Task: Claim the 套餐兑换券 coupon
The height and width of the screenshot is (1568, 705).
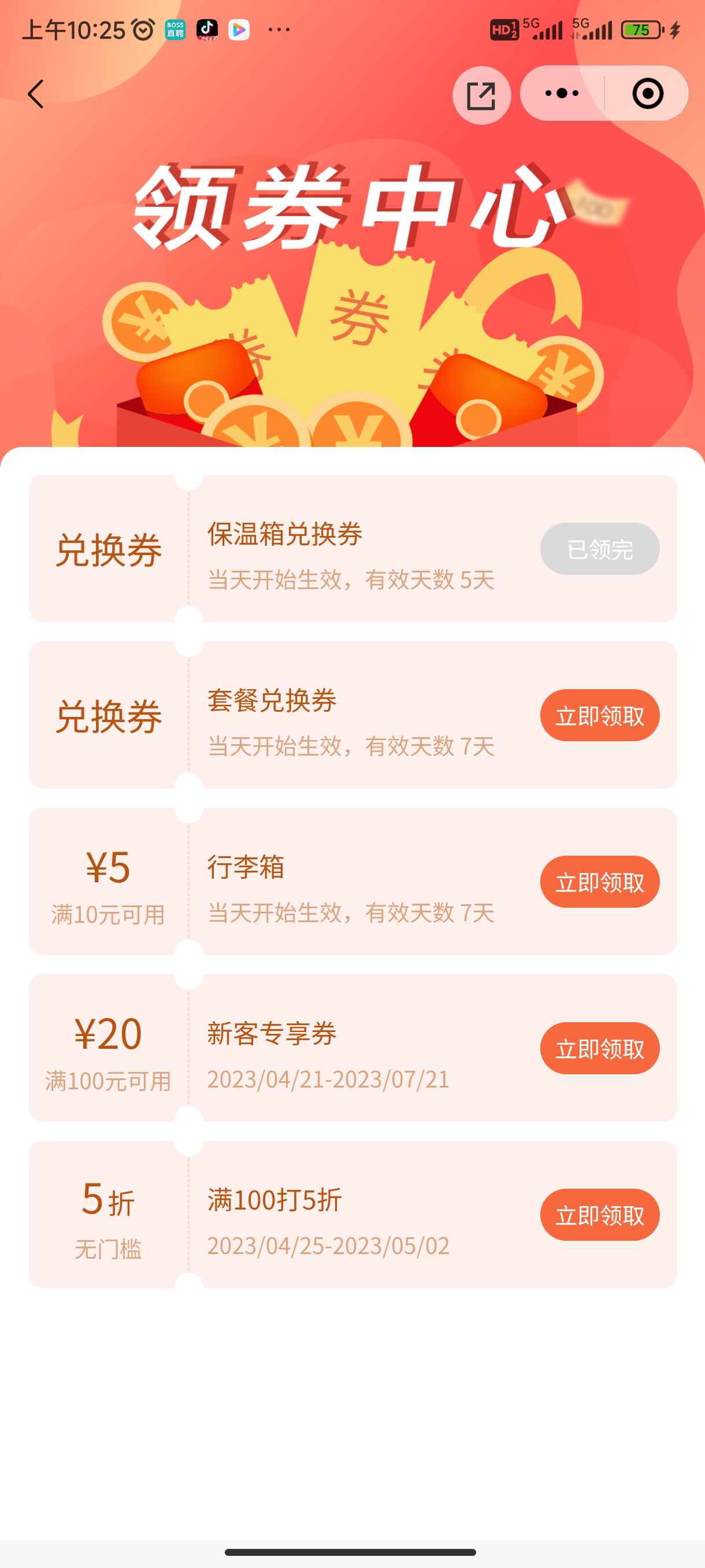Action: pyautogui.click(x=599, y=715)
